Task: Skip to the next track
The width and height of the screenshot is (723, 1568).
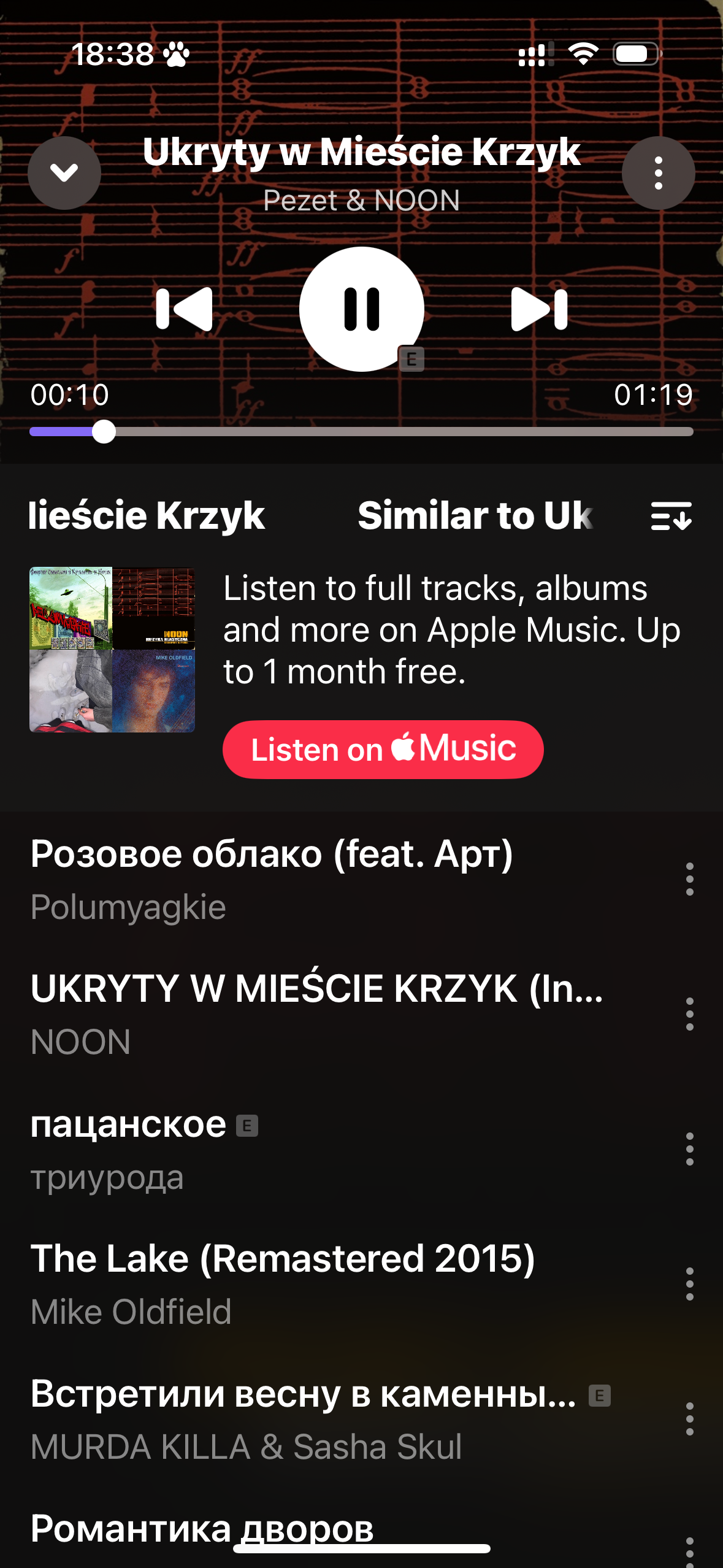Action: pos(539,309)
